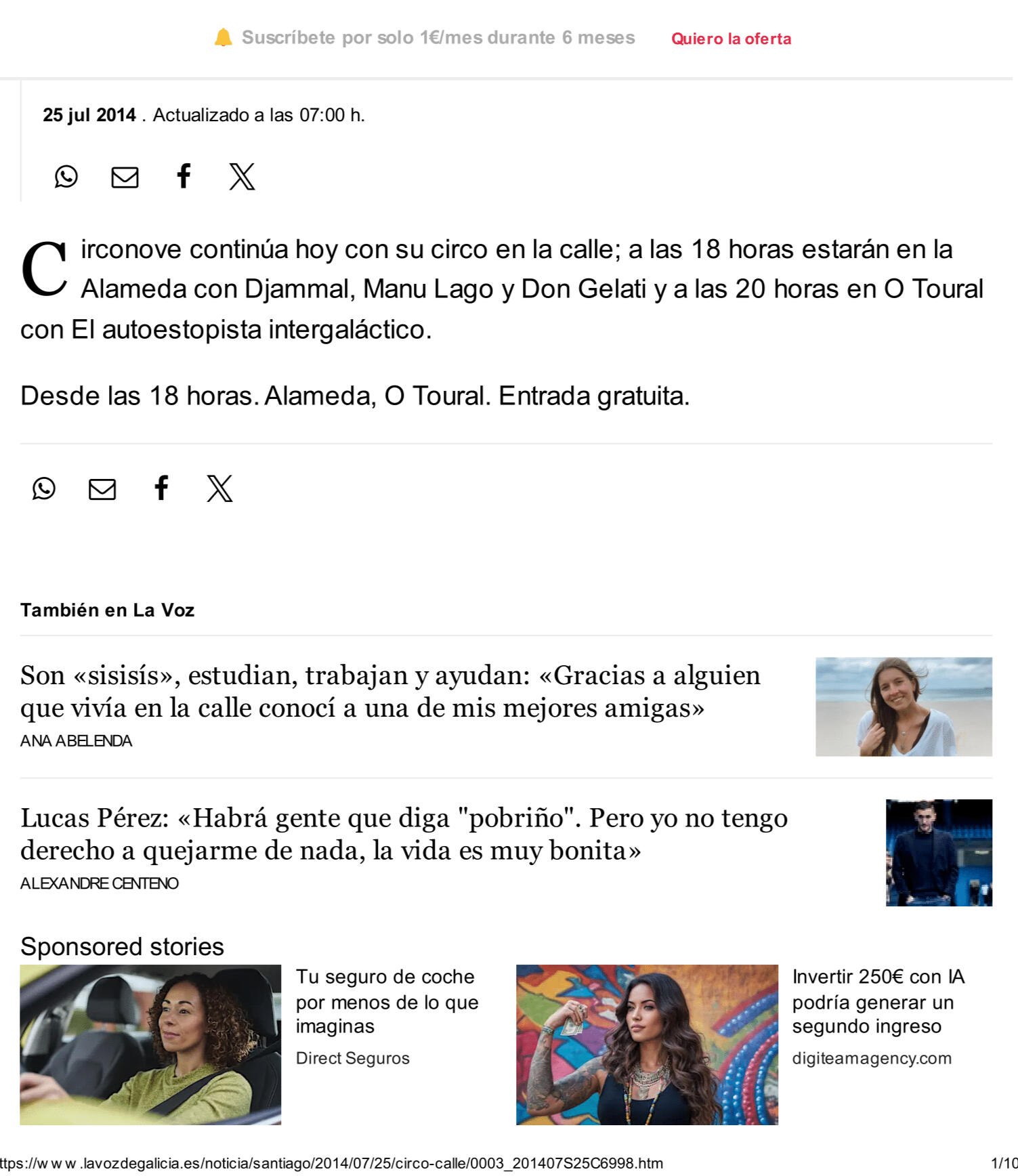Image resolution: width=1018 pixels, height=1176 pixels.
Task: Open 'Invertir 250€ con IA' sponsored story
Action: click(878, 1001)
